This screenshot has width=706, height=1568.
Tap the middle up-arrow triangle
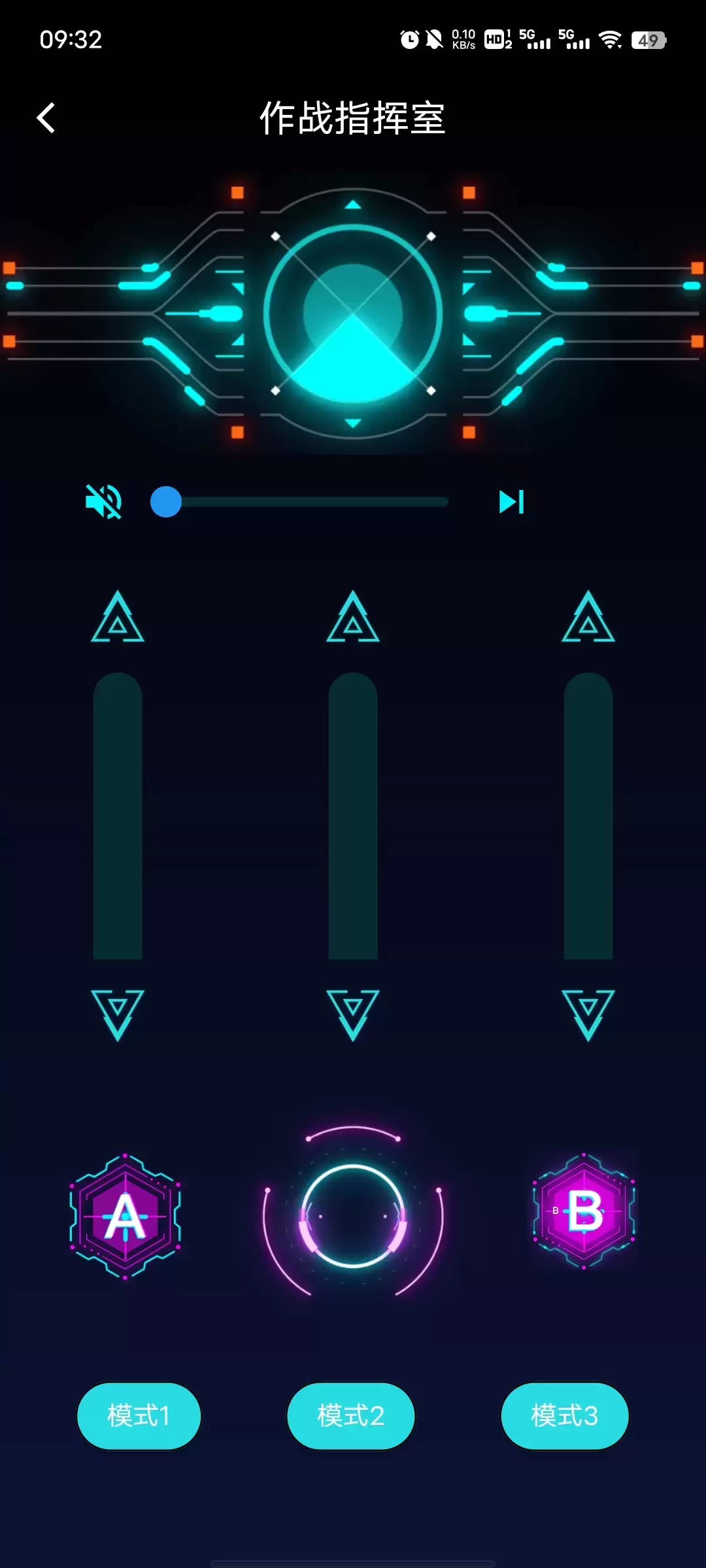[x=353, y=619]
